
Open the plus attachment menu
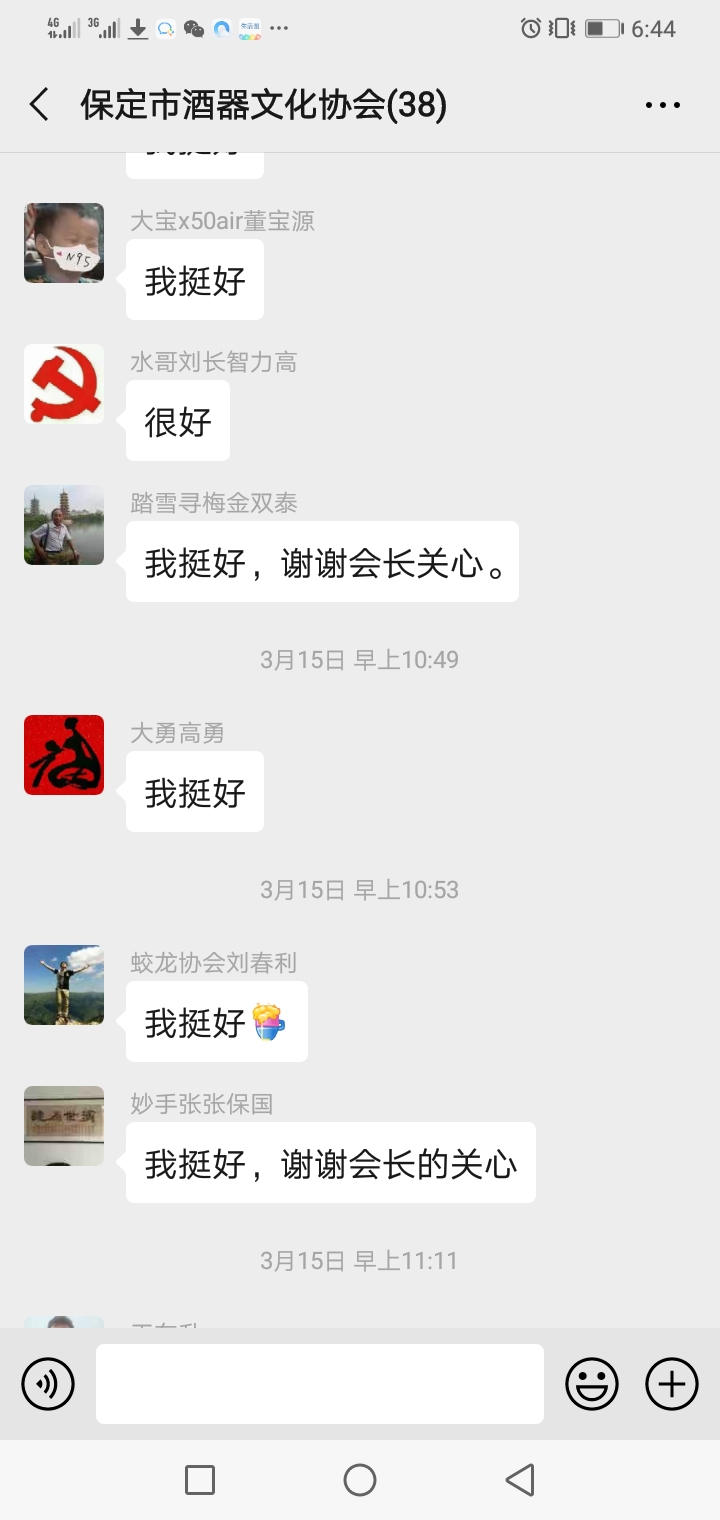click(672, 1384)
